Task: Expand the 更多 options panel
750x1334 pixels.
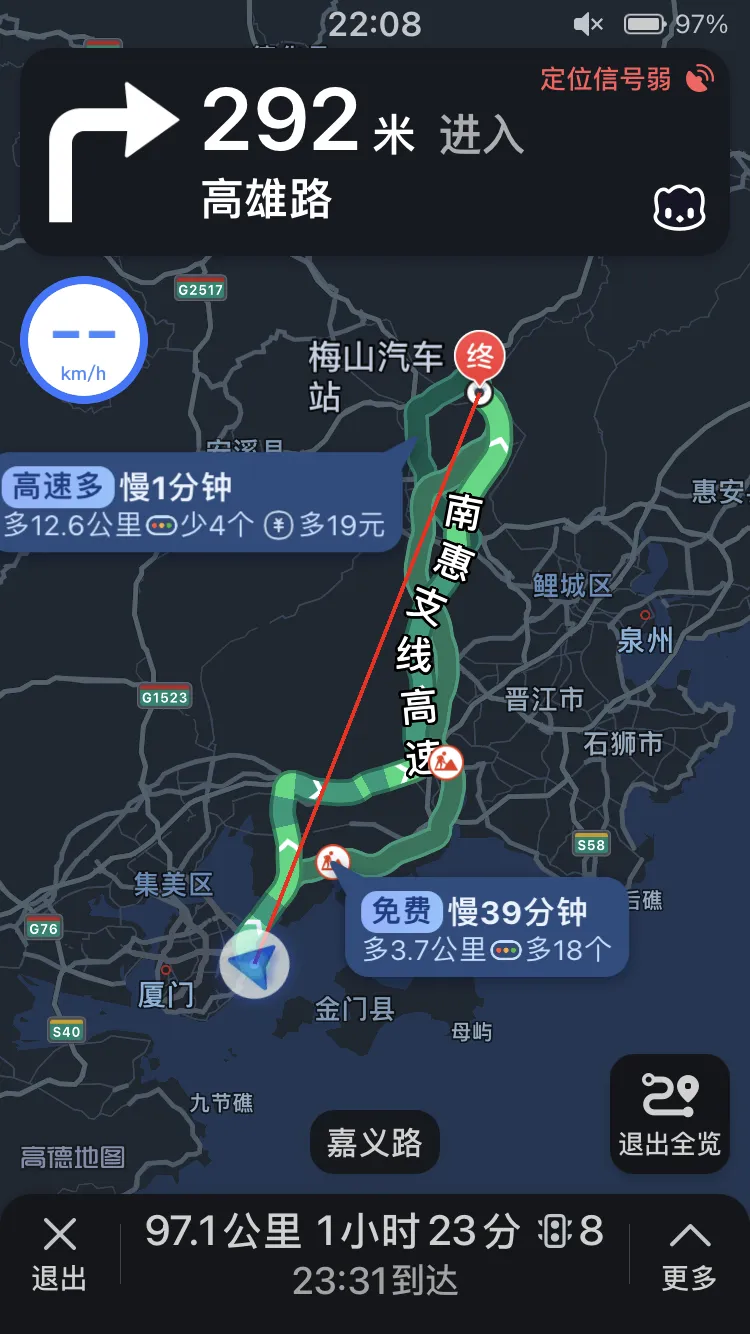Action: click(689, 1254)
